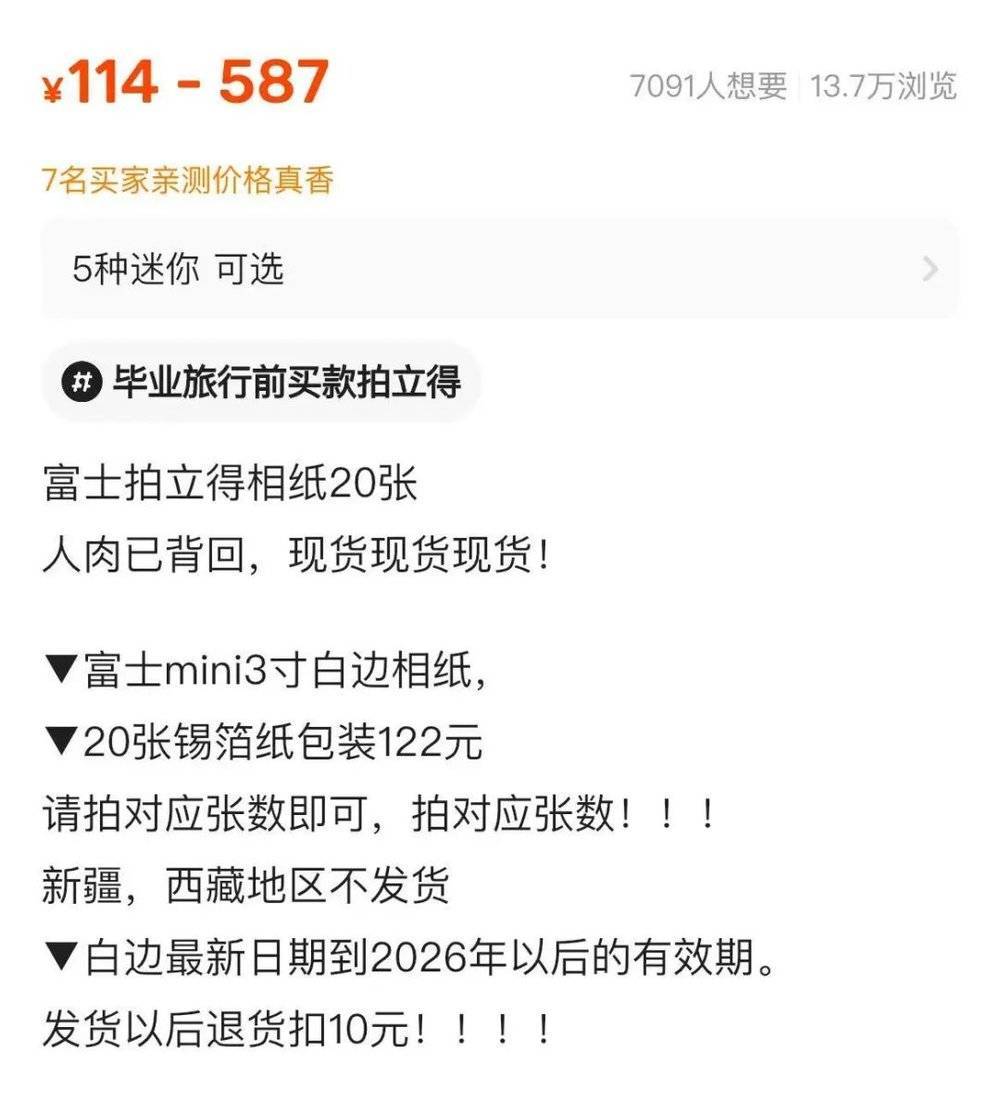Open the 毕业旅行前买款拍立得 hashtag chip
The image size is (1000, 1116).
[262, 383]
